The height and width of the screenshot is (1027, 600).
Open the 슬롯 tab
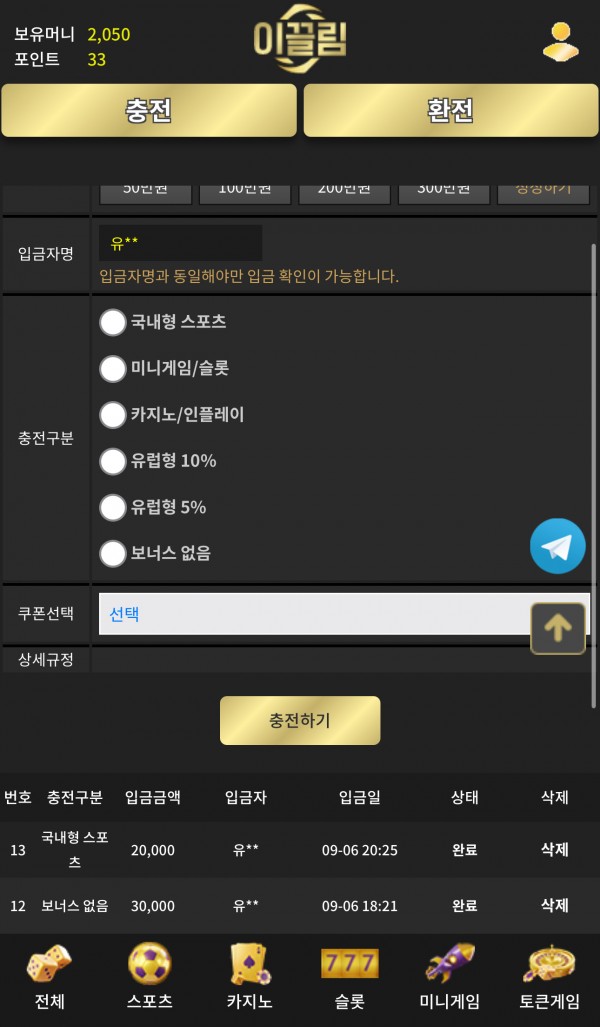coord(349,977)
